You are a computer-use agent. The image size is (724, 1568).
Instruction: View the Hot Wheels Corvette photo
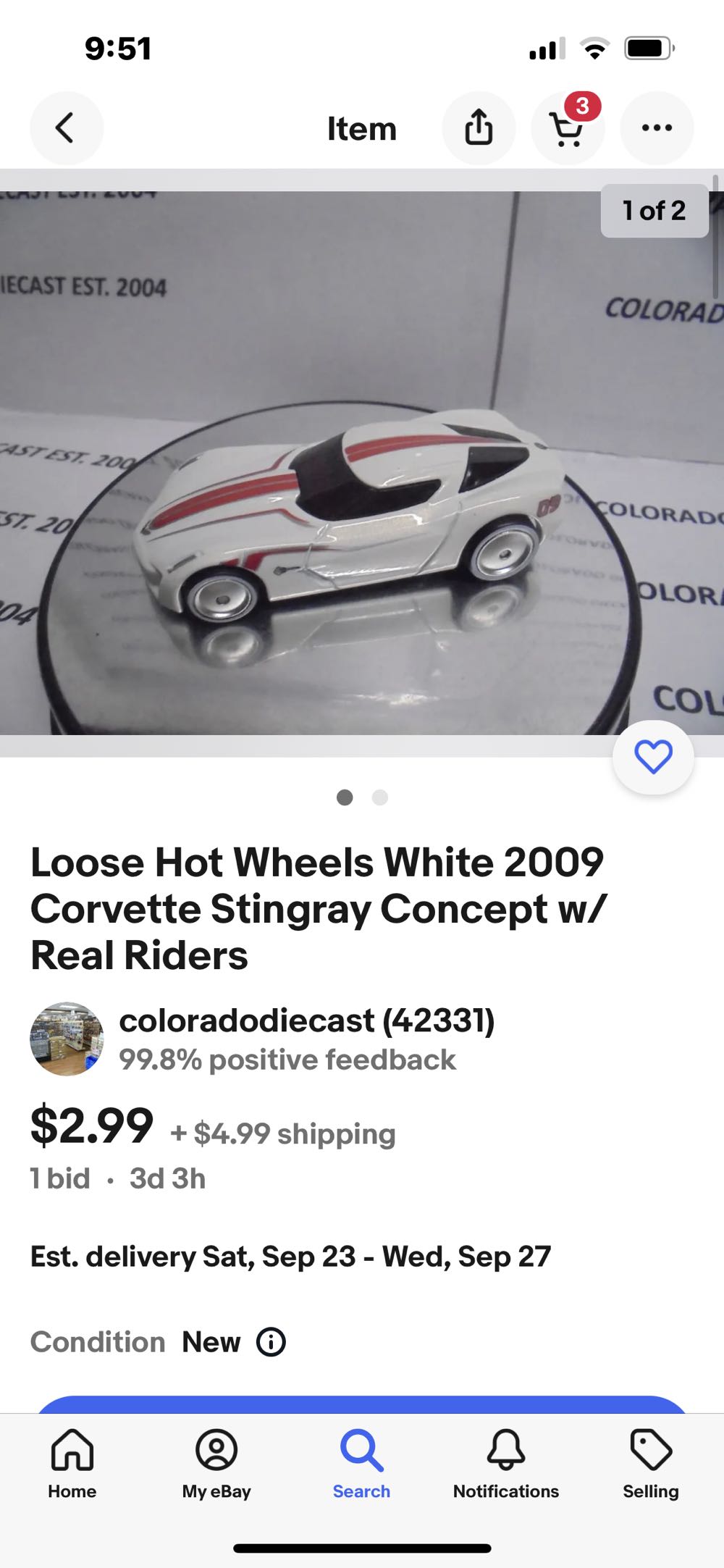(355, 464)
